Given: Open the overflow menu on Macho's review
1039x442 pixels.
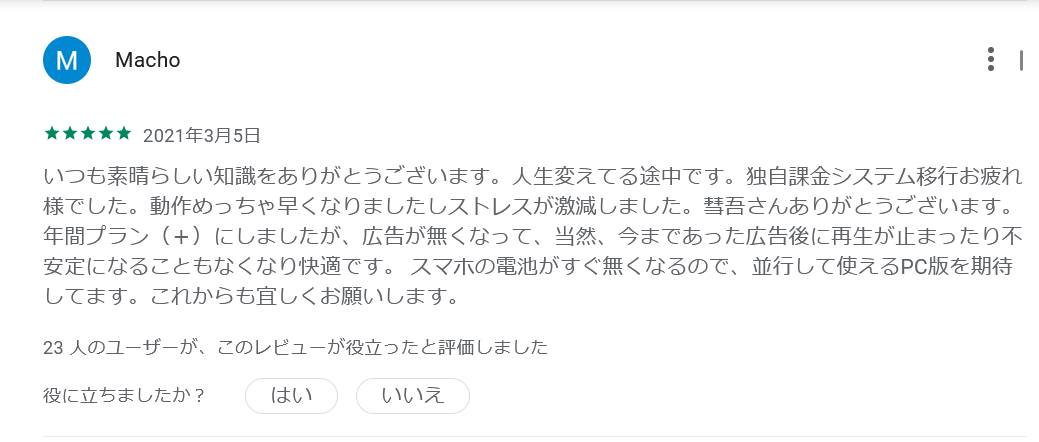Looking at the screenshot, I should pos(990,60).
